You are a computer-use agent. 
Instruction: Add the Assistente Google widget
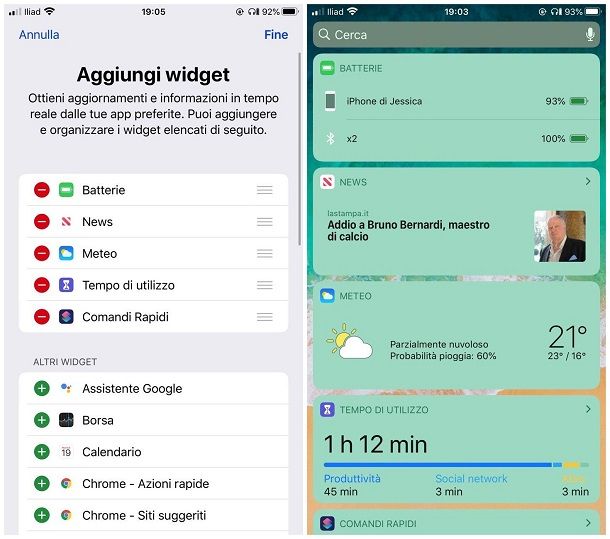point(42,389)
